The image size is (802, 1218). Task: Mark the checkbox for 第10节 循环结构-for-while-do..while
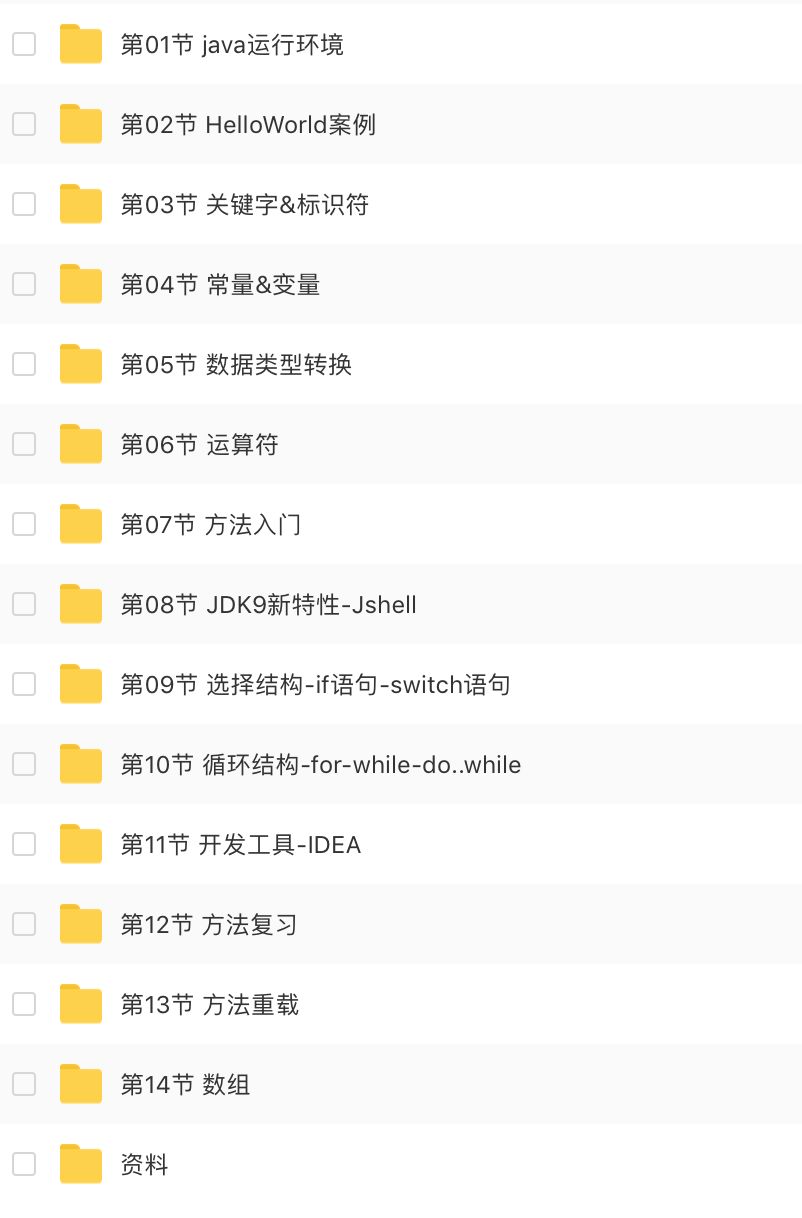click(24, 764)
